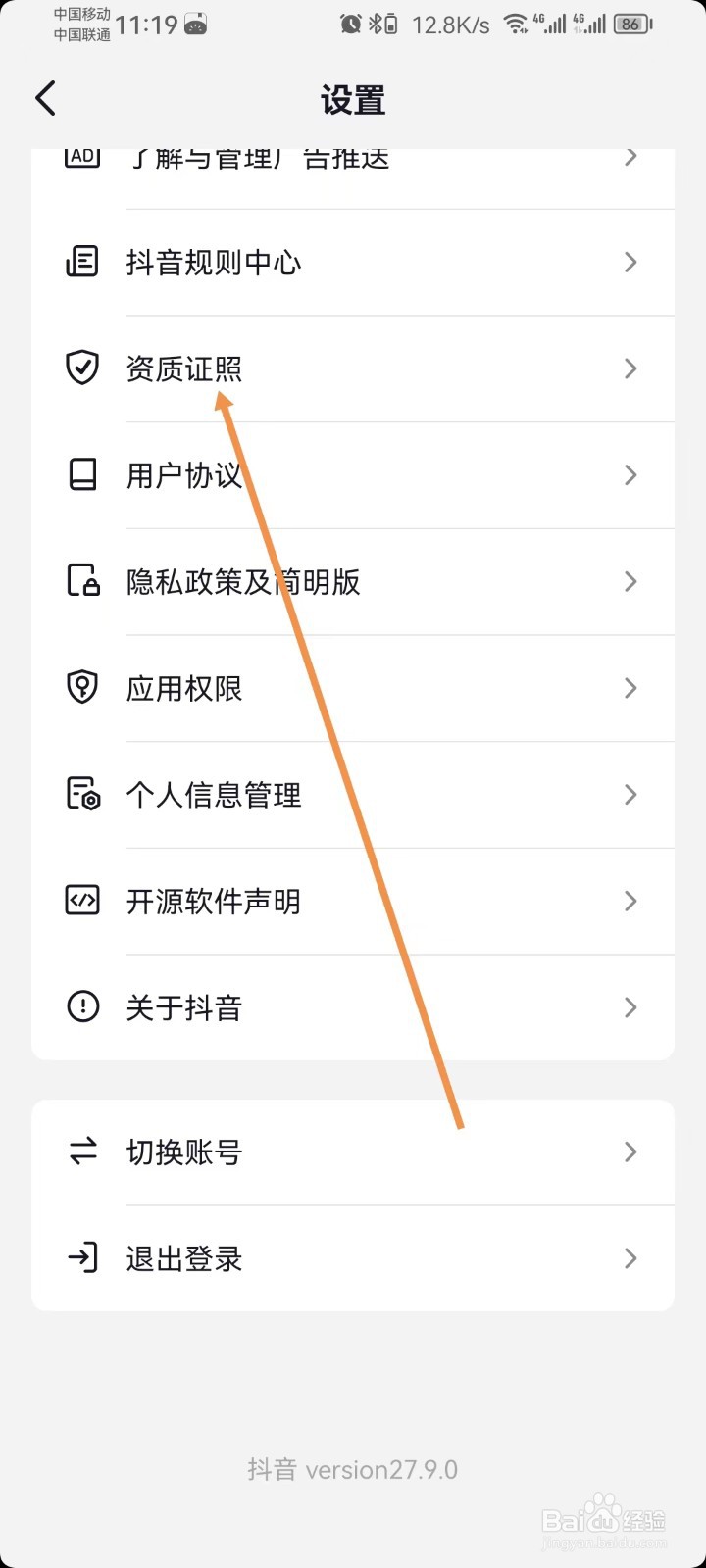Expand the 用户协议 row chevron
Image resolution: width=706 pixels, height=1568 pixels.
click(x=630, y=474)
